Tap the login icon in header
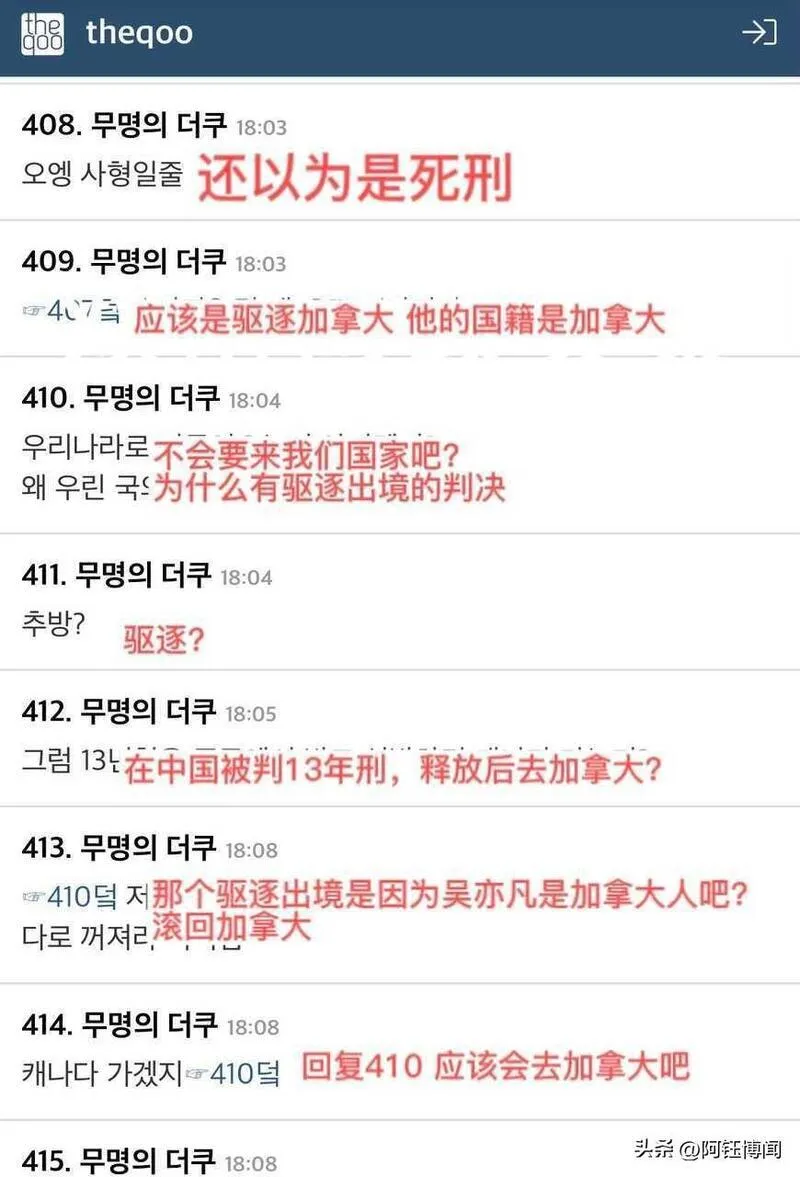This screenshot has height=1177, width=800. click(x=759, y=33)
